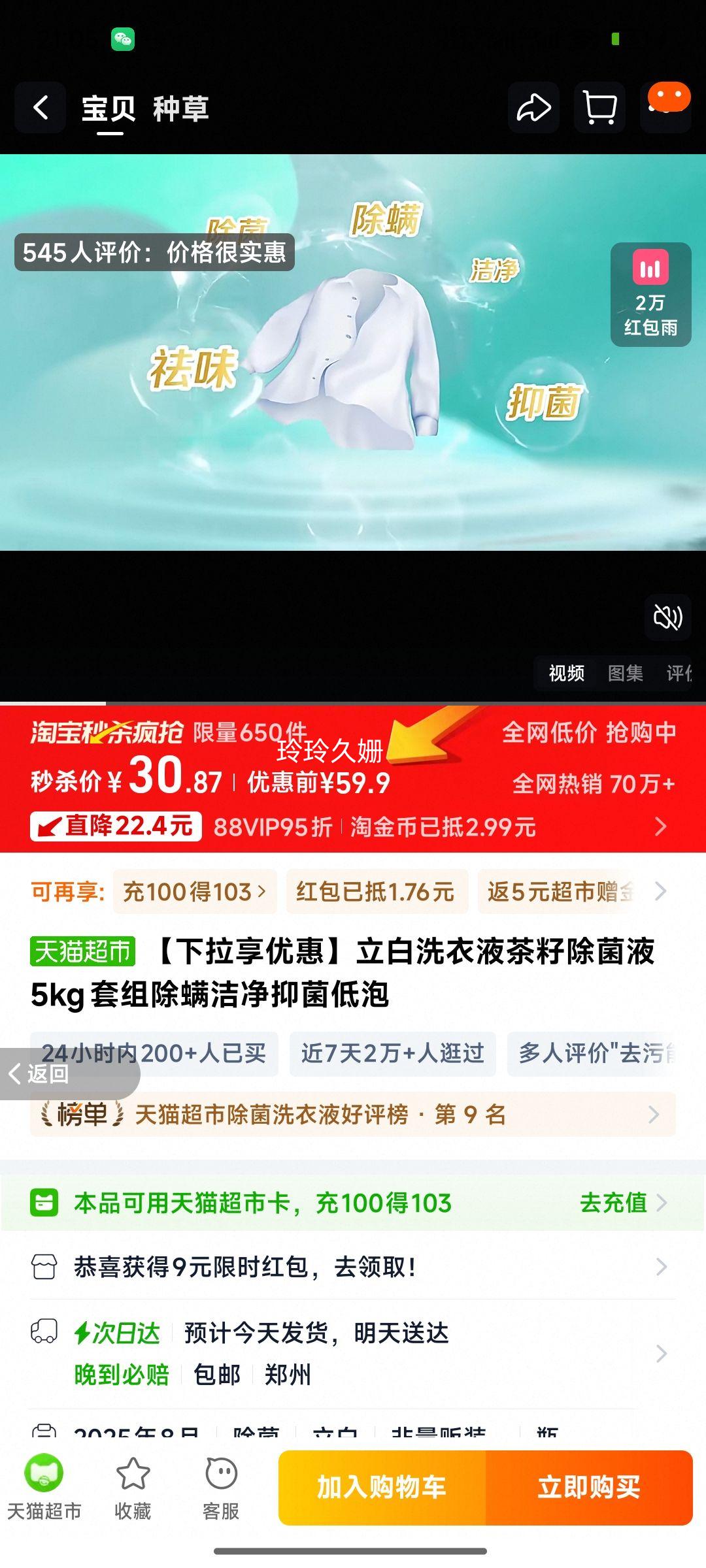Share this product

coord(533,108)
